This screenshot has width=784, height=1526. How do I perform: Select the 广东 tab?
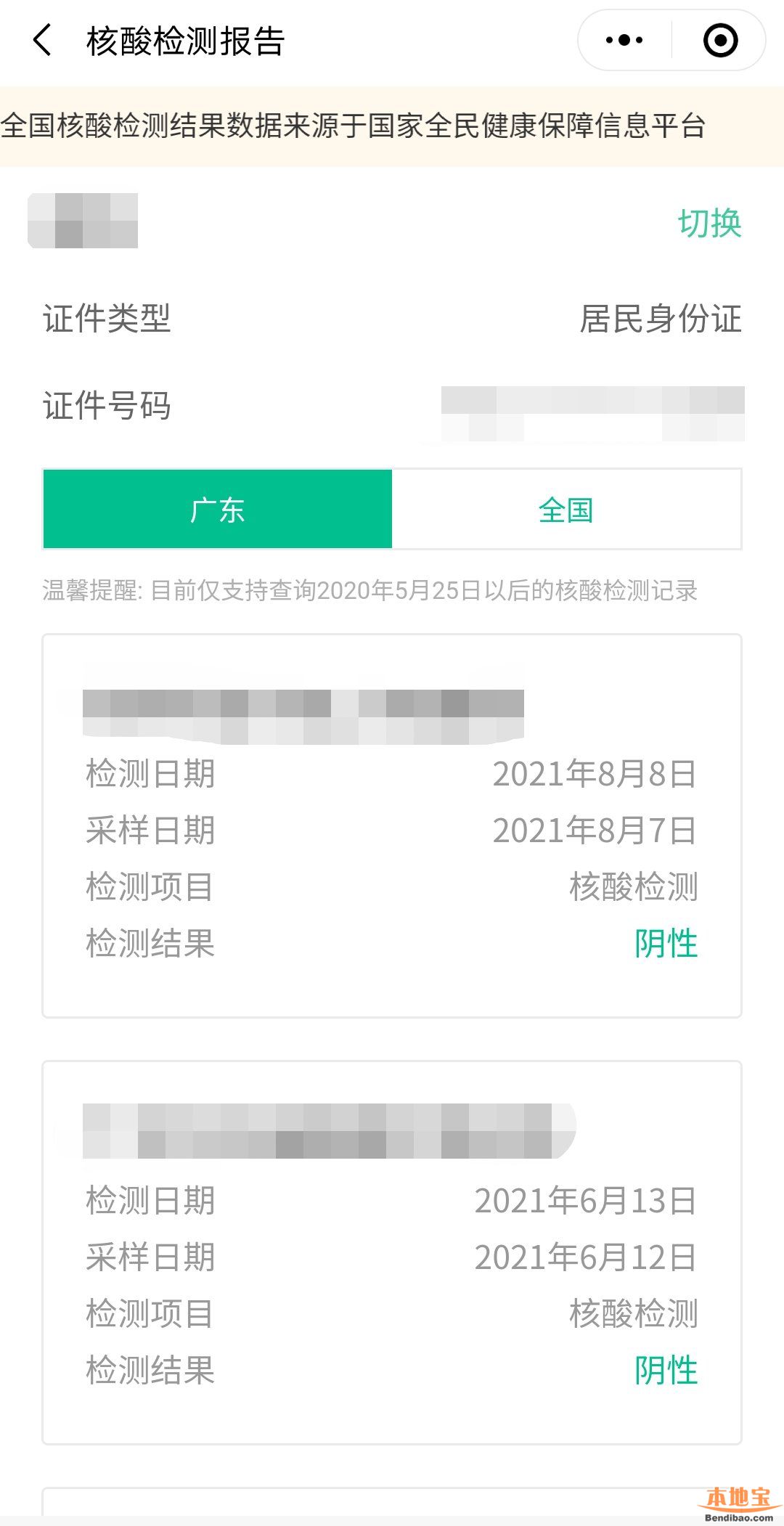click(218, 509)
